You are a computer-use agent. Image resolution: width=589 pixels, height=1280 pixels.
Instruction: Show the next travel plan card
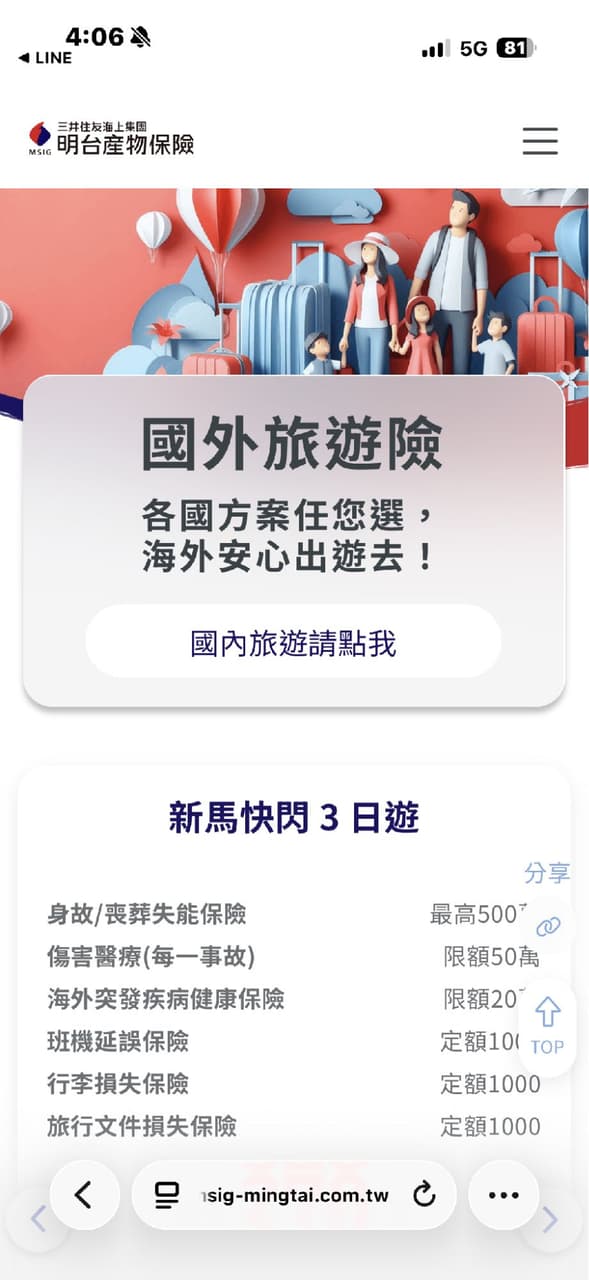pos(549,1219)
